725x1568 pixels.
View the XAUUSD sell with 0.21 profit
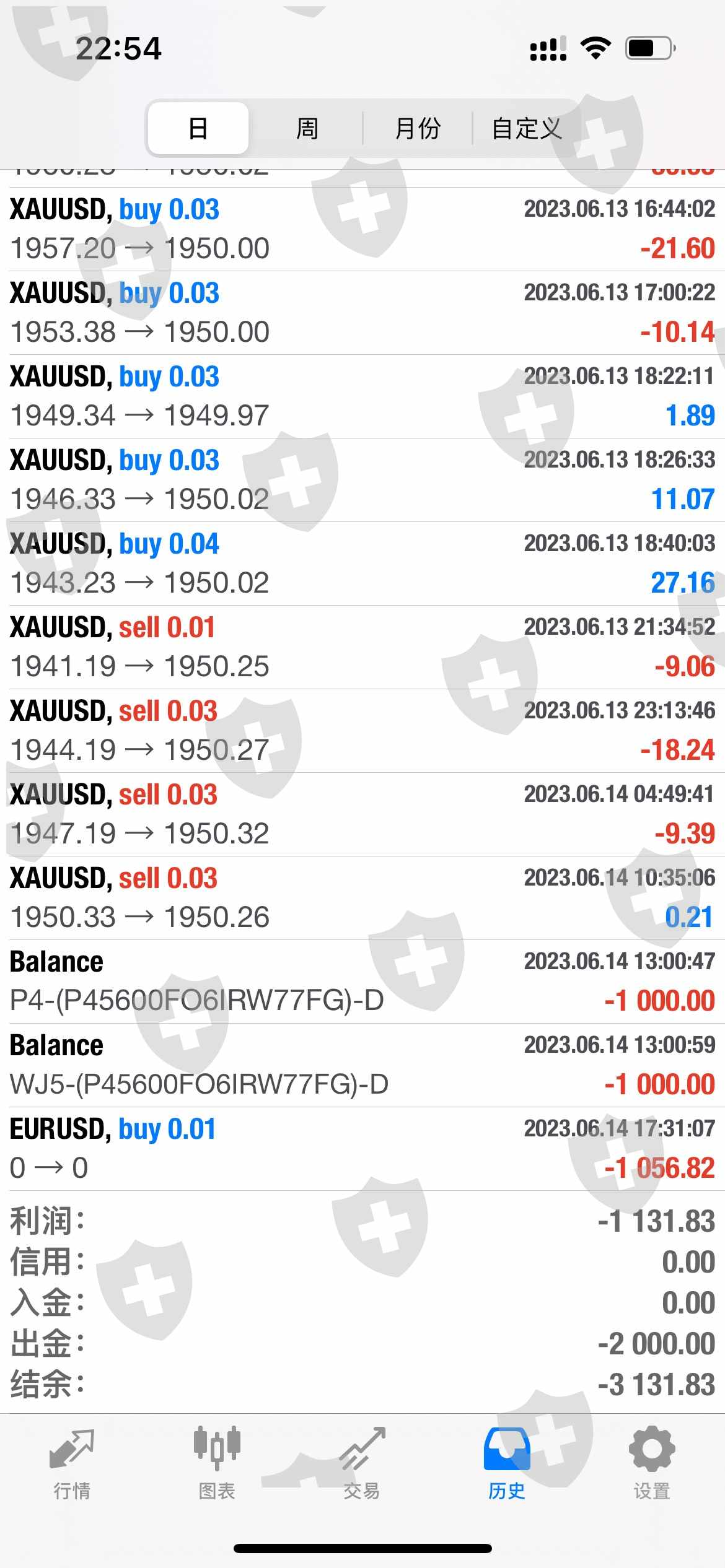click(x=362, y=898)
